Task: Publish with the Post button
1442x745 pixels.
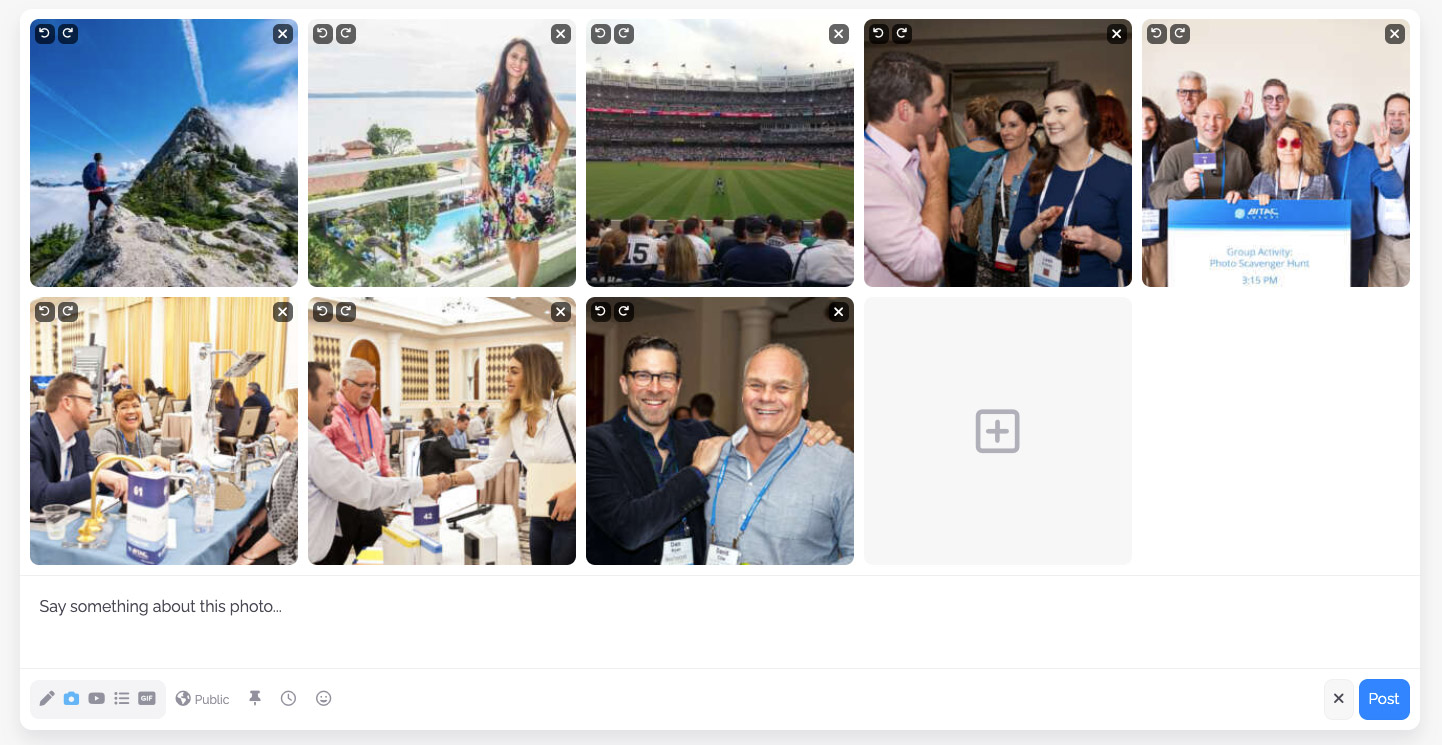Action: [x=1383, y=699]
